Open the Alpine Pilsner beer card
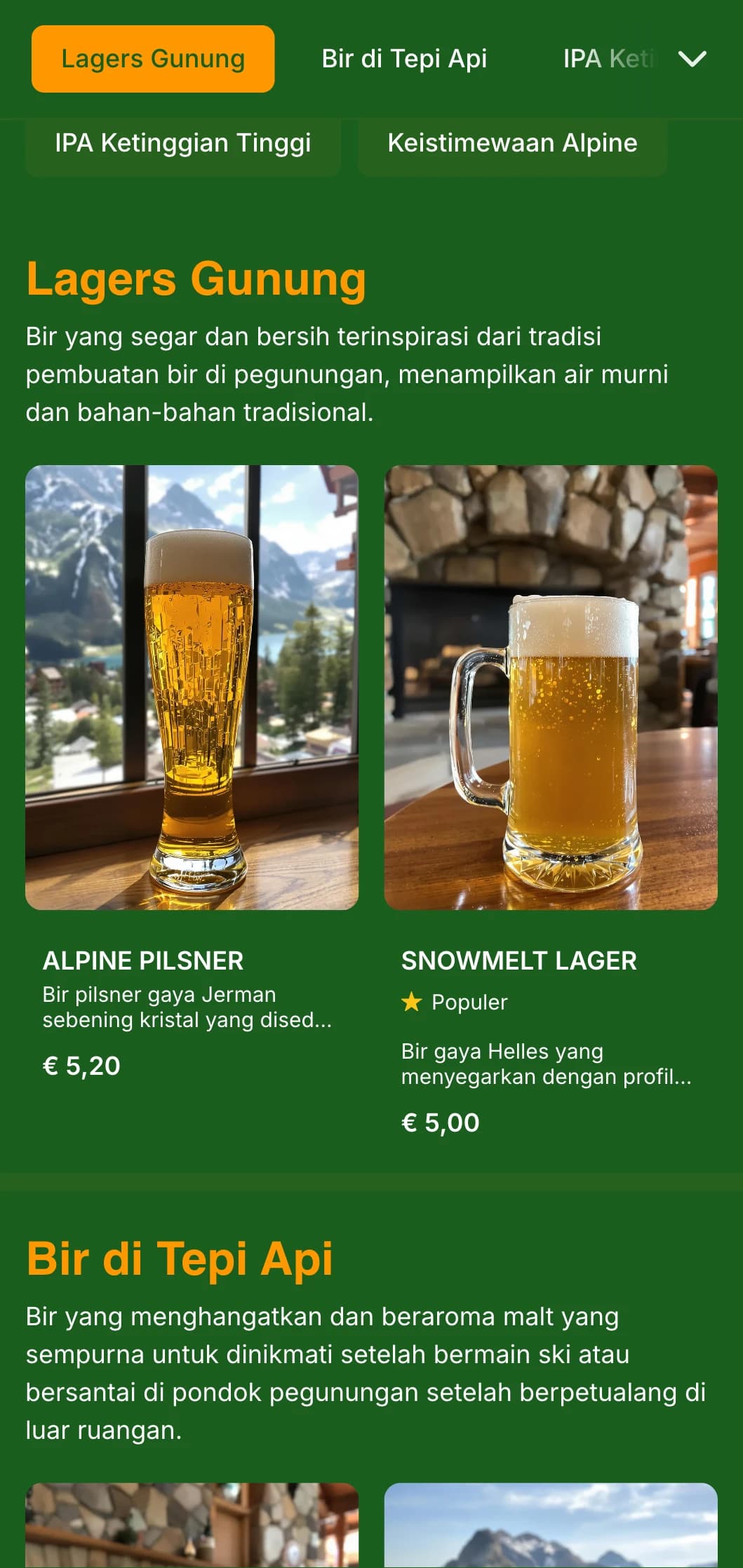Viewport: 743px width, 1568px height. 192,772
